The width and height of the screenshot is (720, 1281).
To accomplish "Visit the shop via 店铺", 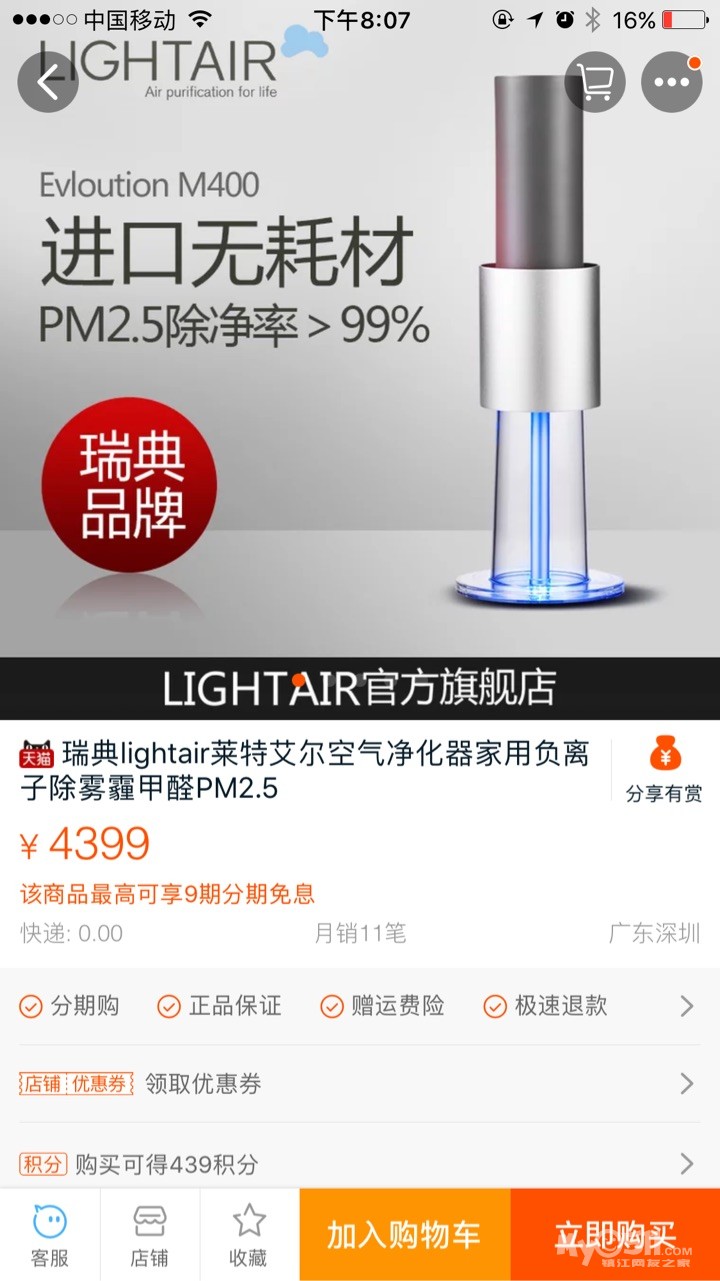I will click(150, 1235).
